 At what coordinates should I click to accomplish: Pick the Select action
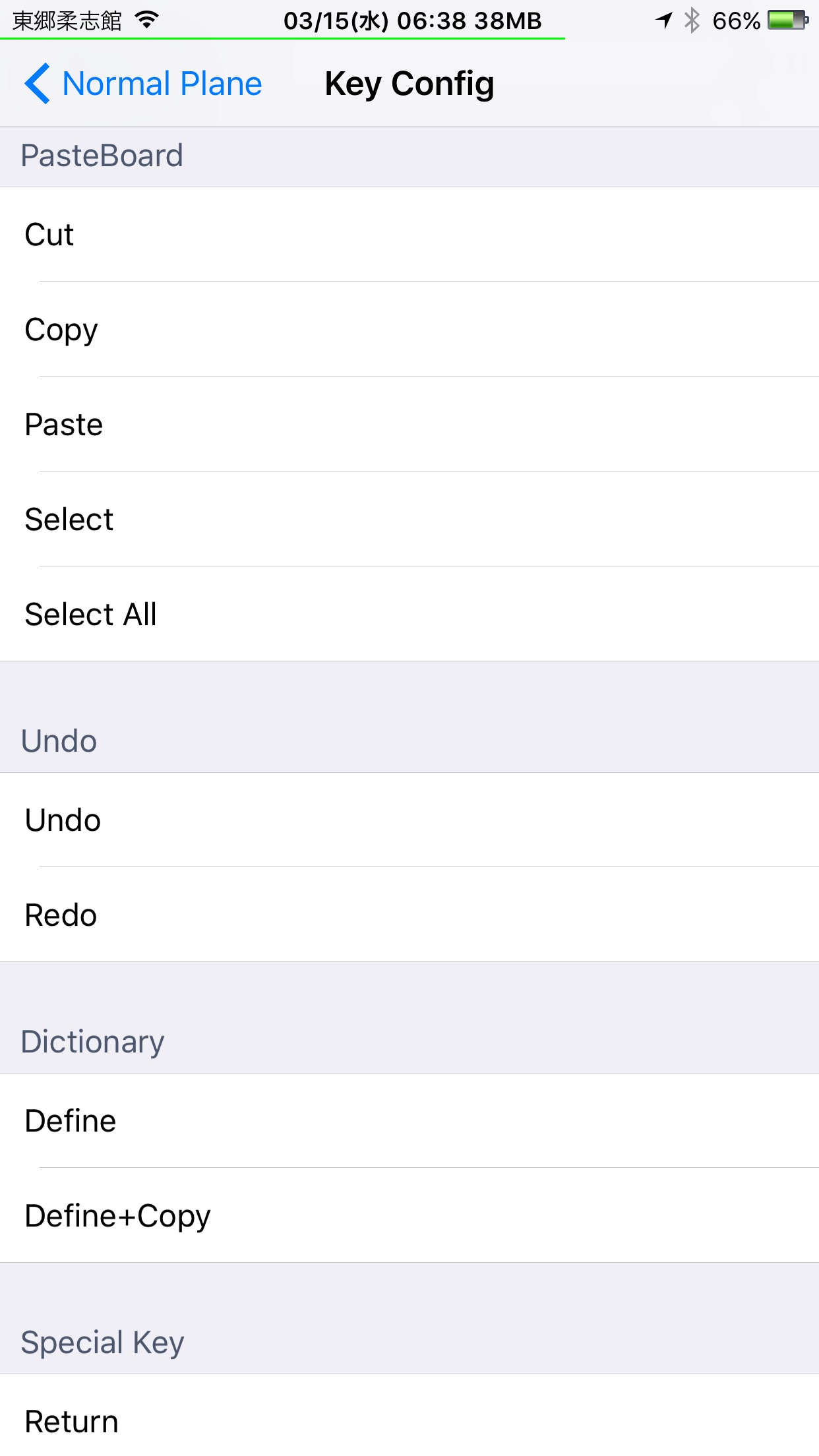[x=409, y=519]
